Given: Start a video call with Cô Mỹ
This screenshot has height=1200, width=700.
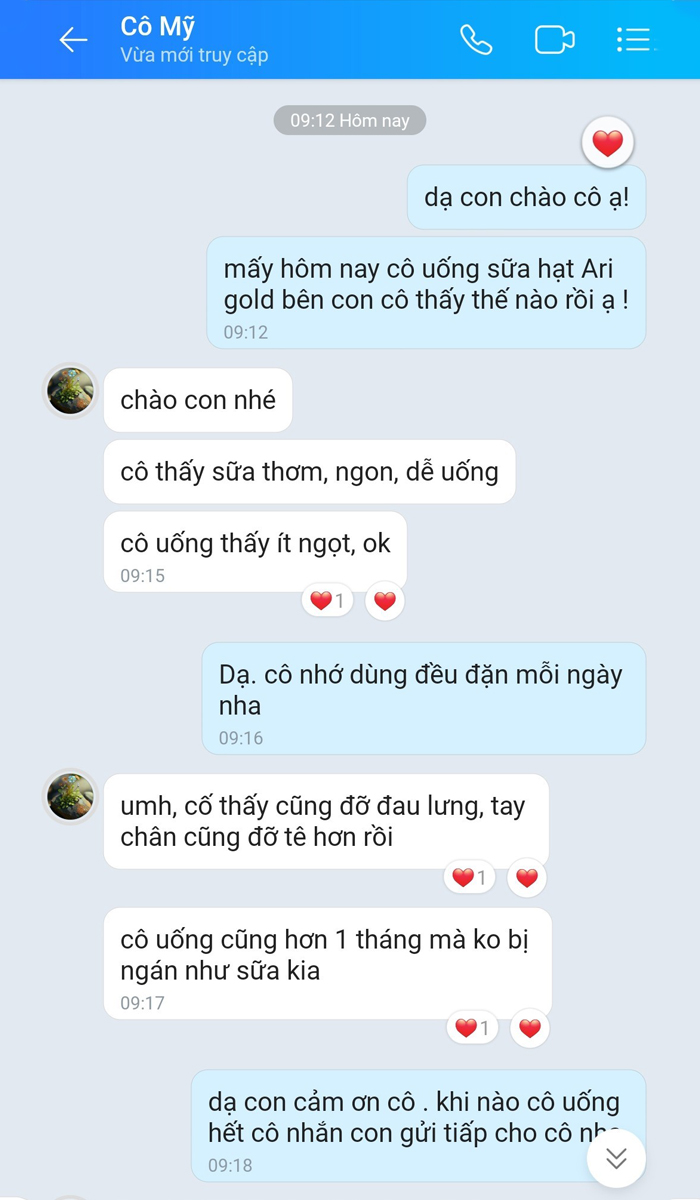Looking at the screenshot, I should tap(554, 40).
